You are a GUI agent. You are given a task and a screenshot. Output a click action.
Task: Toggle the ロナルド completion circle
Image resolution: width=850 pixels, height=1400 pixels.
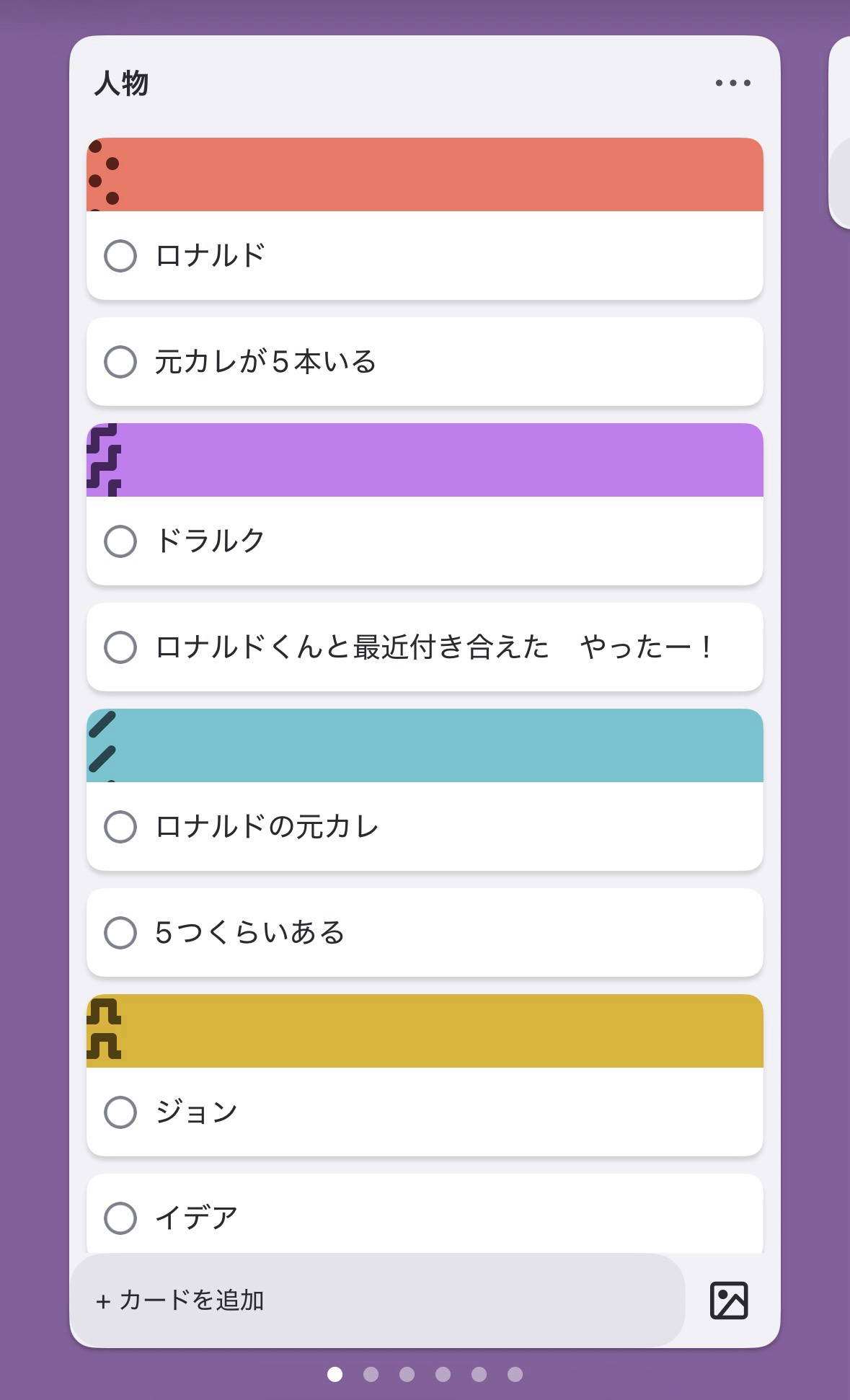pos(120,256)
